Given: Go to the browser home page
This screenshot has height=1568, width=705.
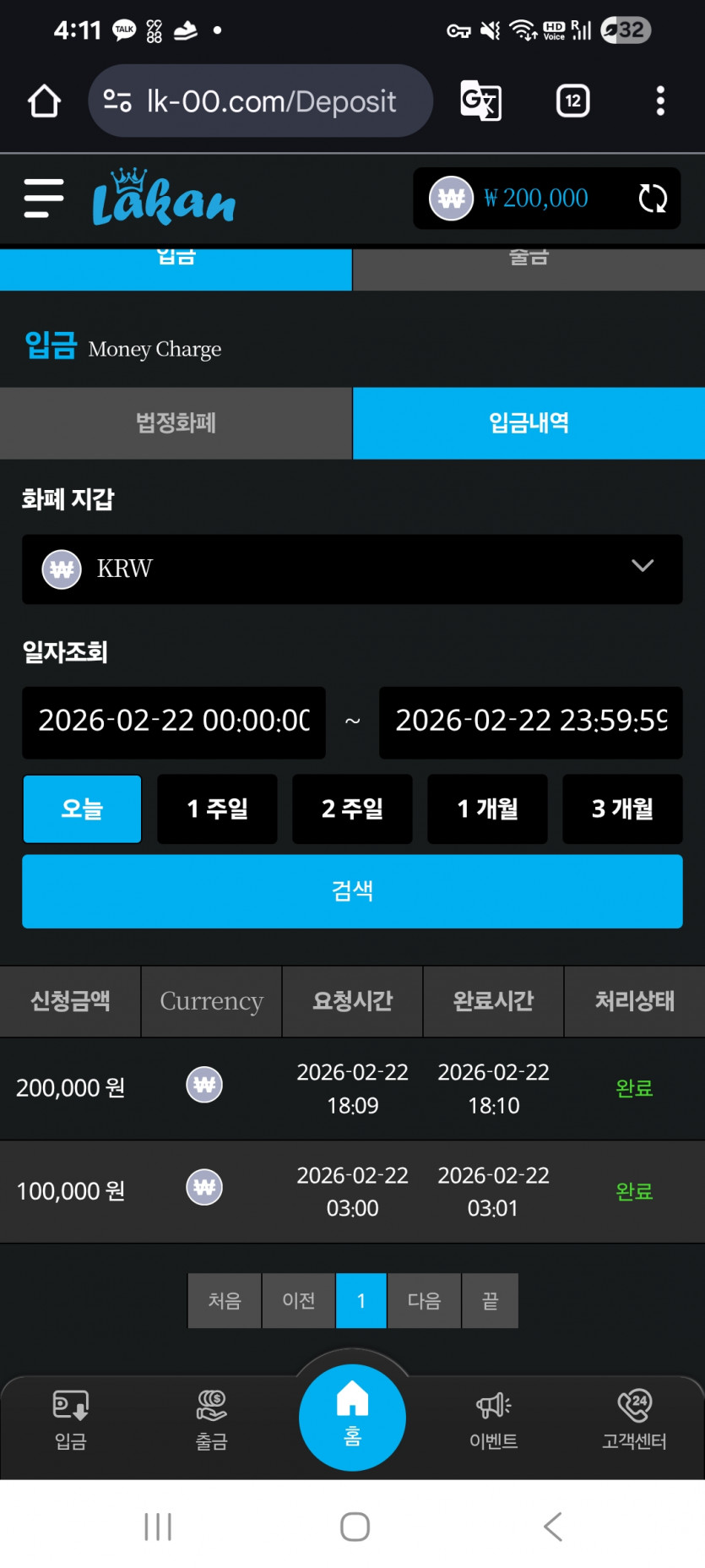Looking at the screenshot, I should [44, 101].
